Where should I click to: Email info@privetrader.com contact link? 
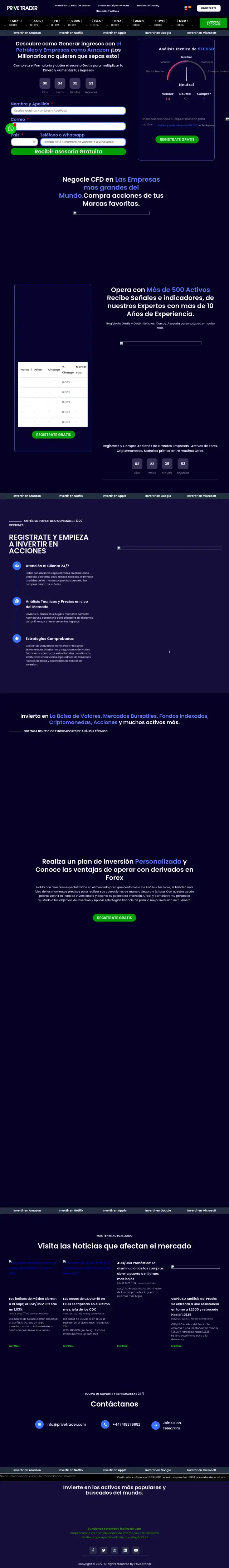tap(66, 1424)
